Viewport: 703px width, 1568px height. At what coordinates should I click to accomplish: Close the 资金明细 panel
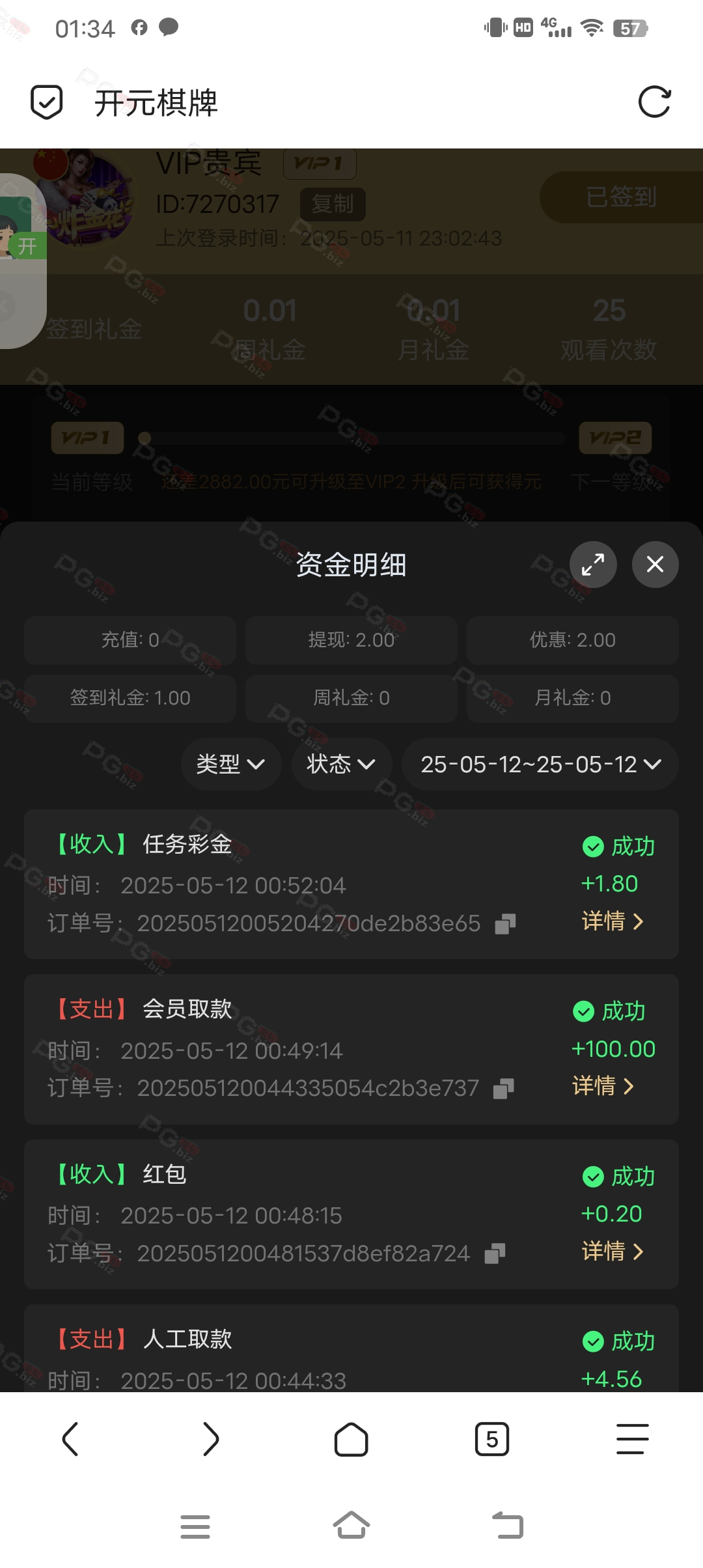point(655,565)
